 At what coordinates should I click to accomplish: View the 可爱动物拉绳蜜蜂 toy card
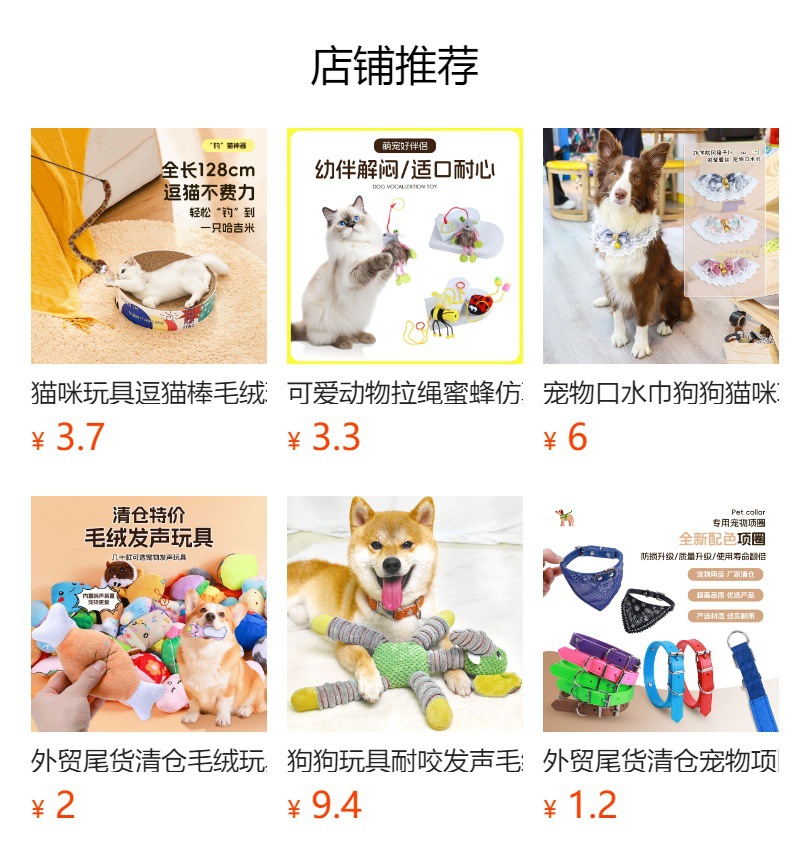coord(405,290)
